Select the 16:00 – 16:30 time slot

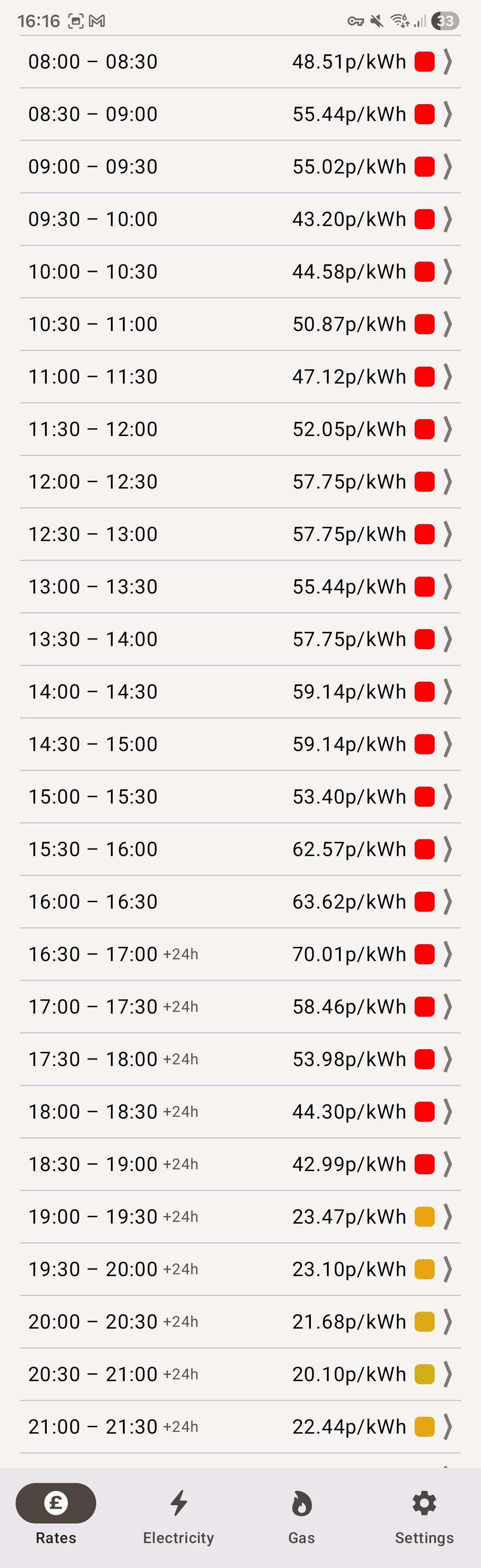pos(240,901)
